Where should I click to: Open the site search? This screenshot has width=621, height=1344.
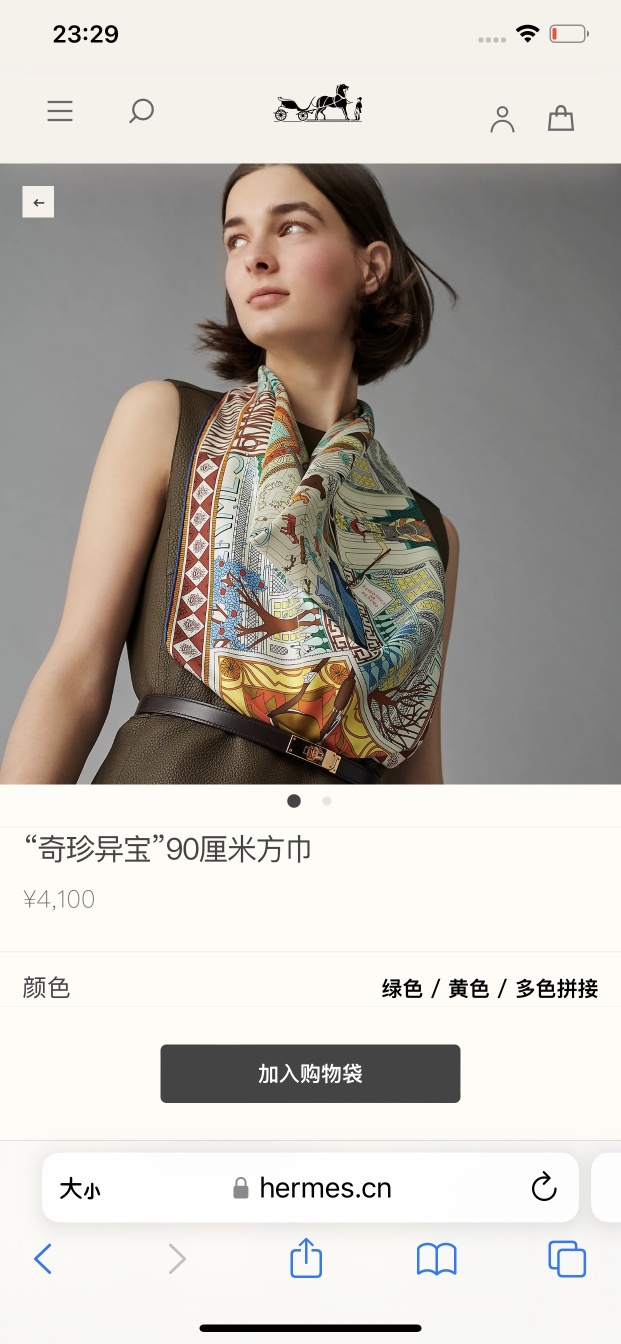pyautogui.click(x=141, y=111)
